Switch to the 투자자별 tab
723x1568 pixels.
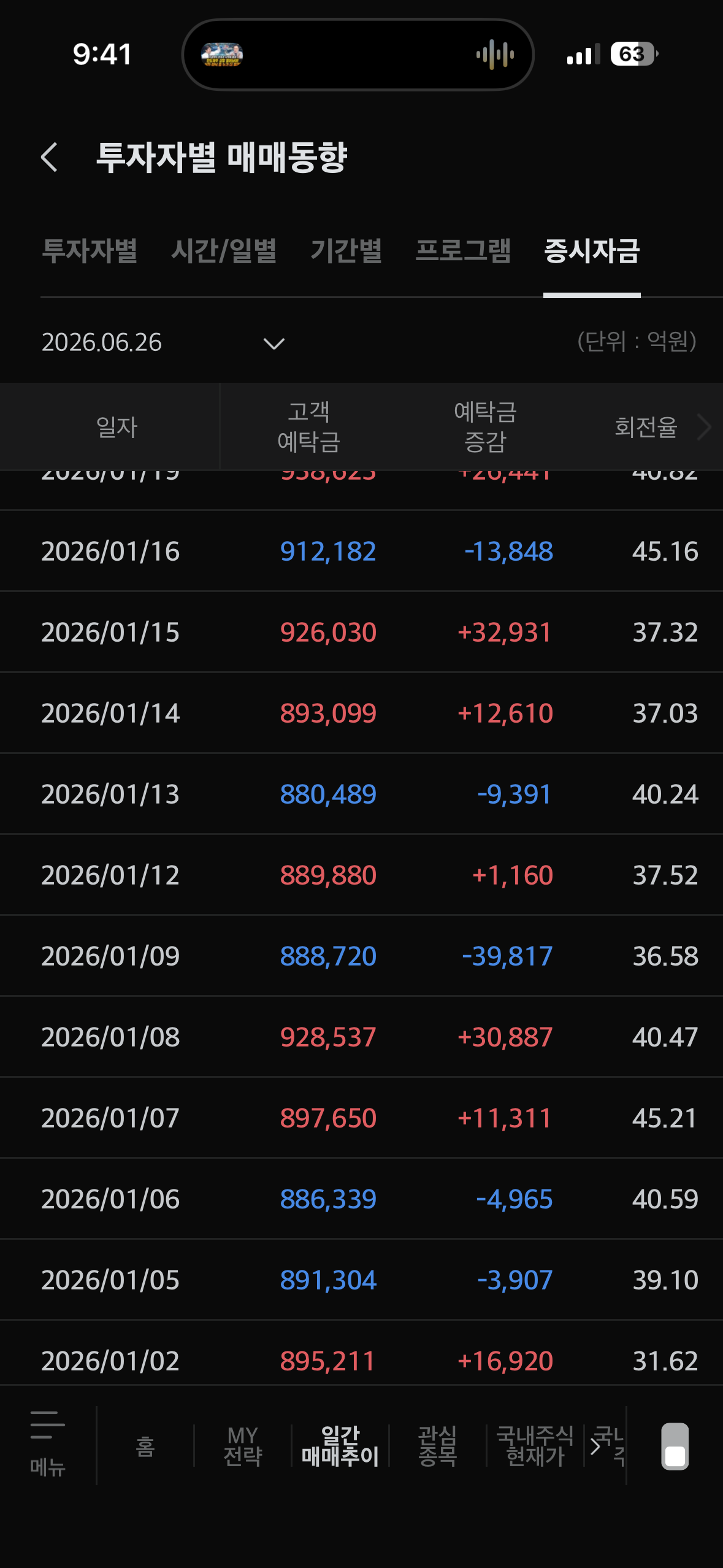[90, 251]
